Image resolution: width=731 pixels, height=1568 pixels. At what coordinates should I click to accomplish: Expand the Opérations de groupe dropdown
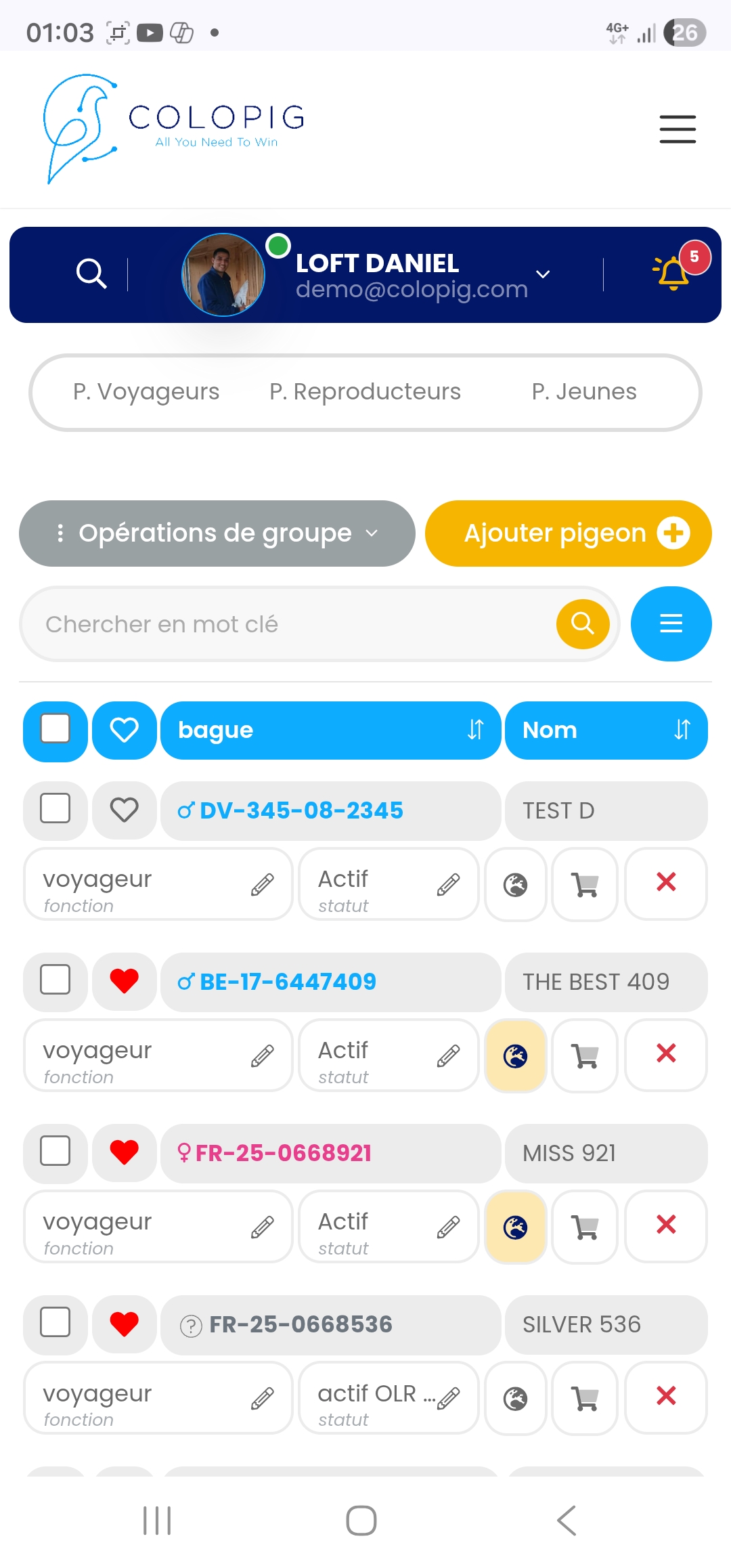217,533
